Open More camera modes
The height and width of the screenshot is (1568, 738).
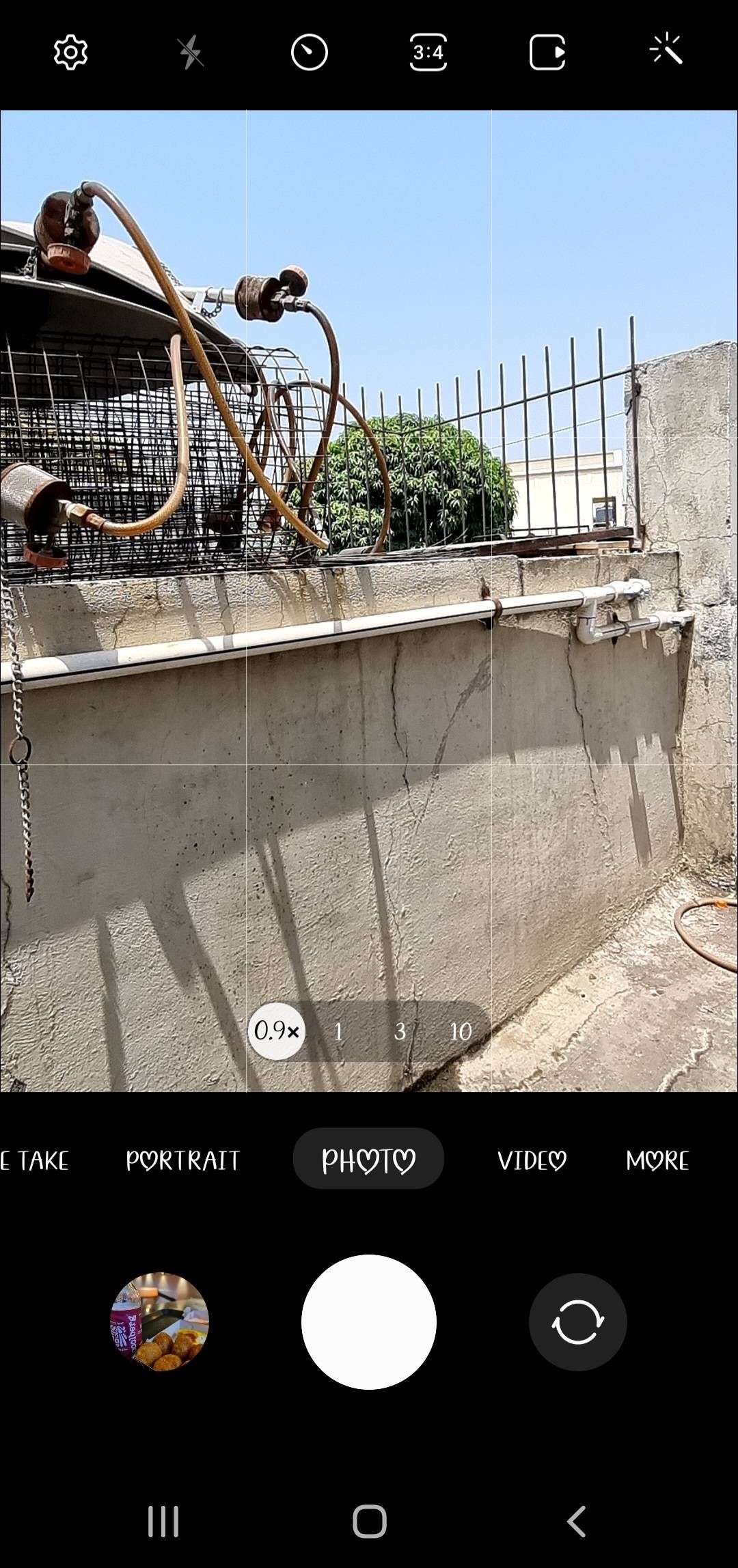(657, 1160)
